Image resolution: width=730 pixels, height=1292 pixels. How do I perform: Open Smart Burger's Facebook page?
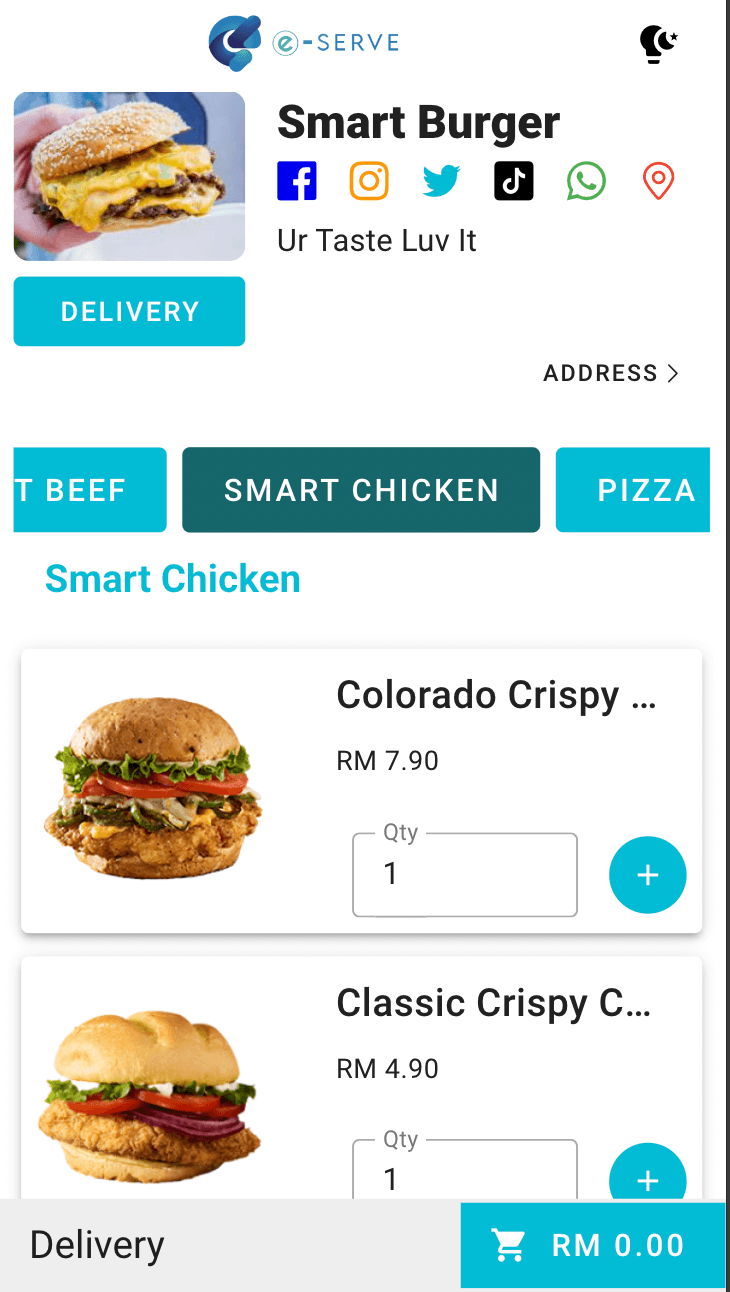pyautogui.click(x=297, y=181)
